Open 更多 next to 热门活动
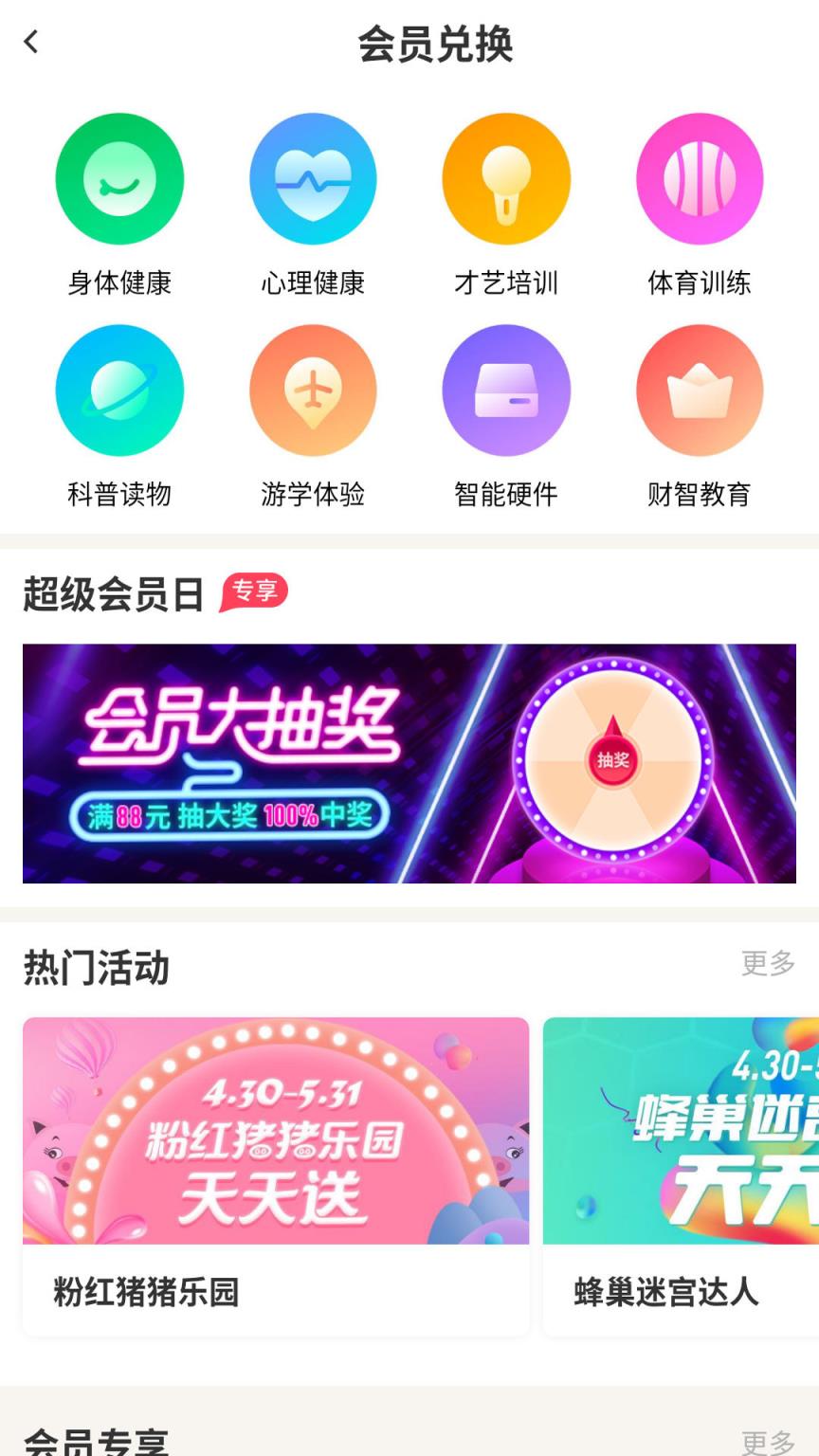Viewport: 819px width, 1456px height. coord(766,967)
